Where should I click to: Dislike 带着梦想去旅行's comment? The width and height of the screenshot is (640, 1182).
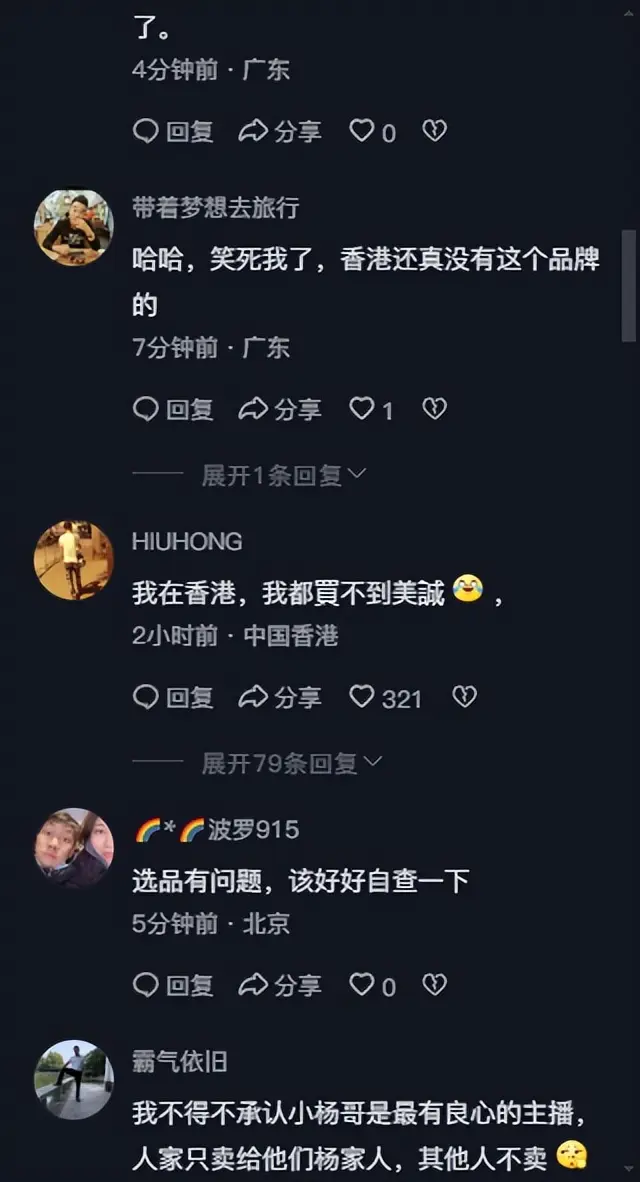click(x=434, y=409)
